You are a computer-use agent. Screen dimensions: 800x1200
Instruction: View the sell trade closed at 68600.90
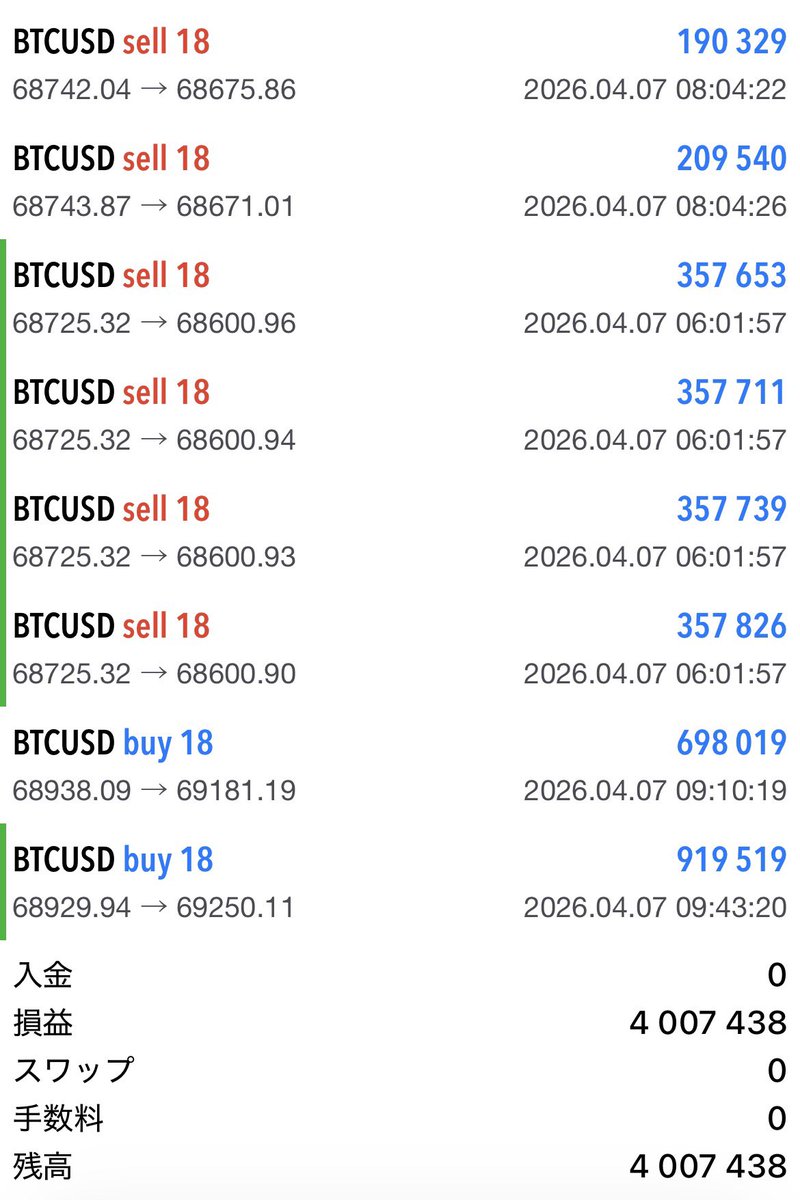pyautogui.click(x=400, y=650)
